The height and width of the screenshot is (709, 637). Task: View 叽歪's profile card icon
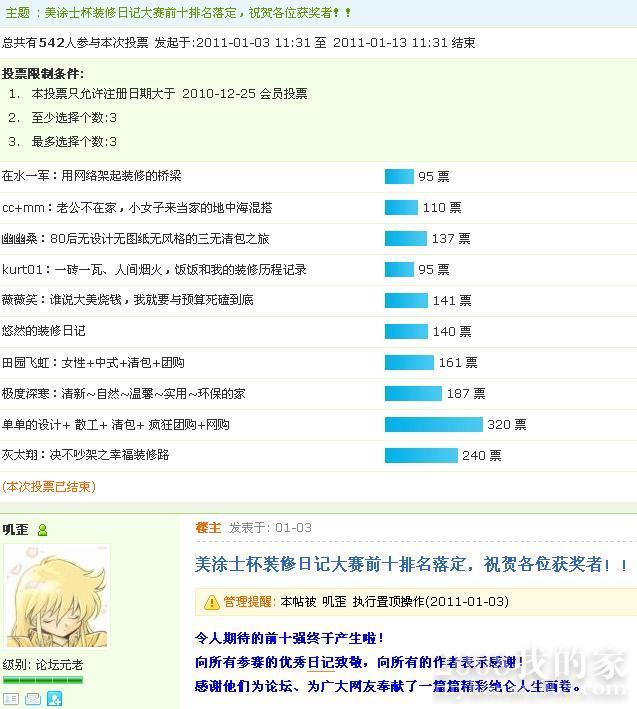[x=11, y=698]
